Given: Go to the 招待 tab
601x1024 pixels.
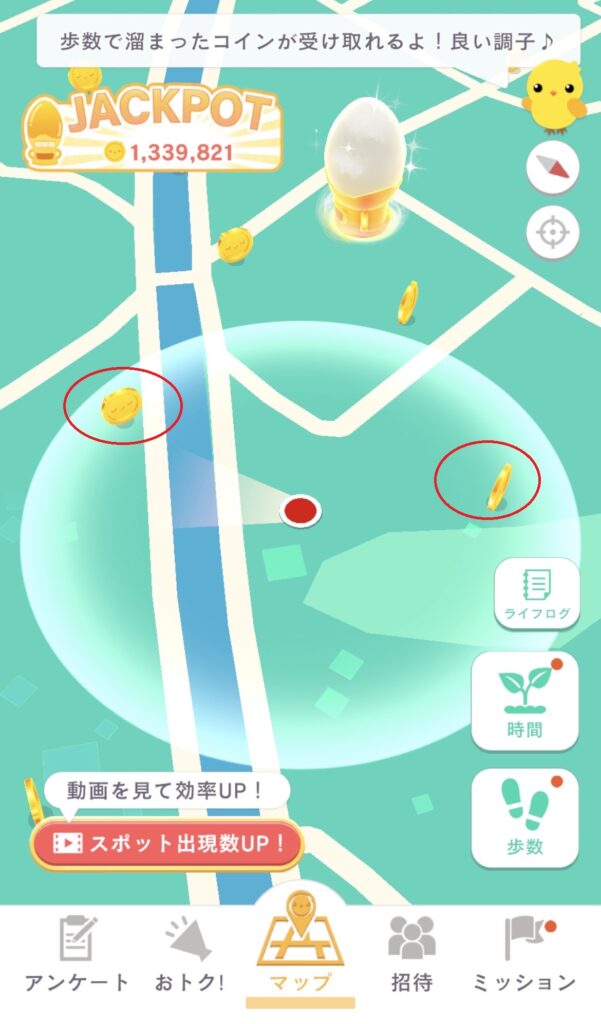Looking at the screenshot, I should pos(411,953).
